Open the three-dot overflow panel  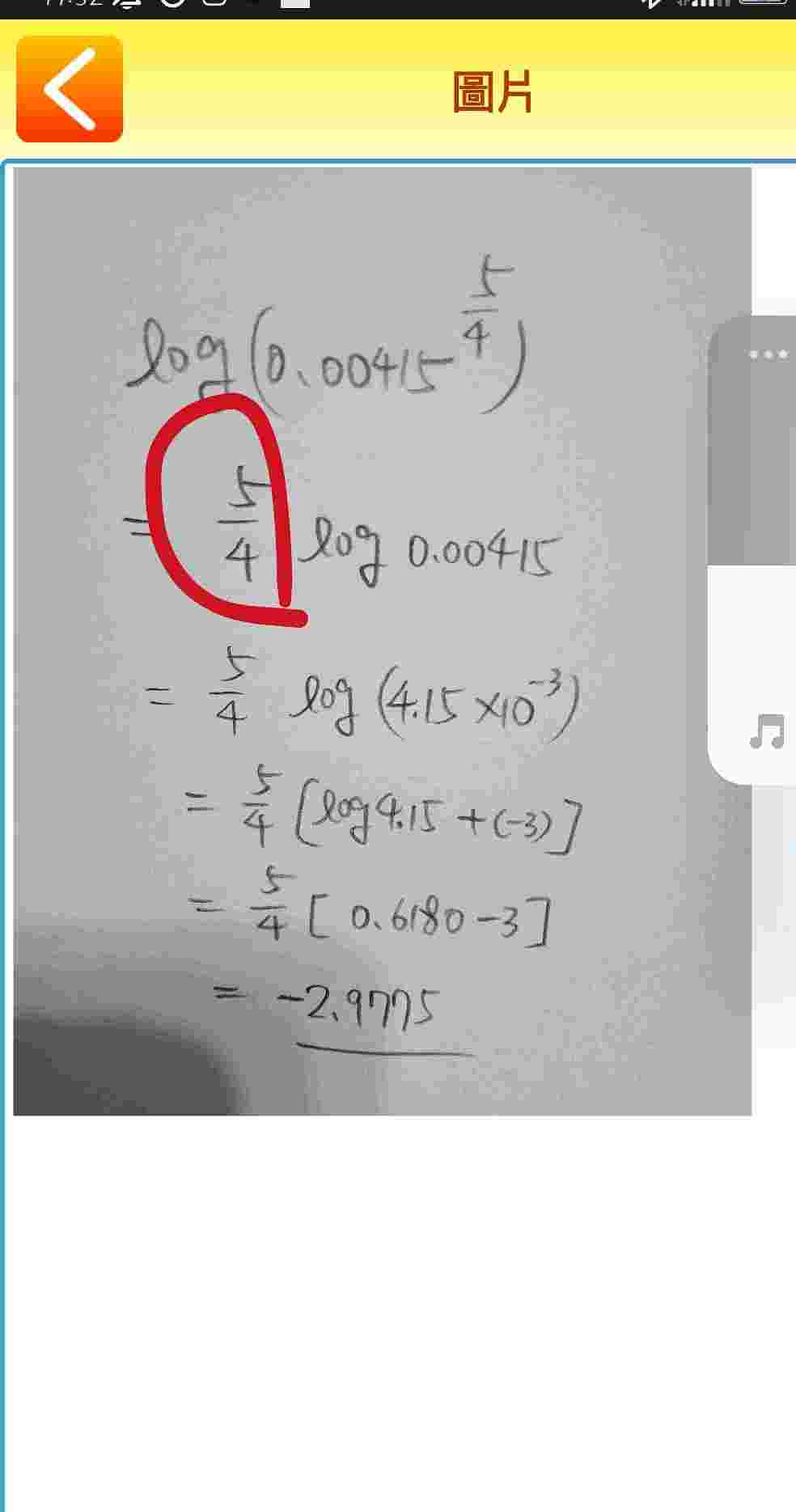click(x=767, y=355)
